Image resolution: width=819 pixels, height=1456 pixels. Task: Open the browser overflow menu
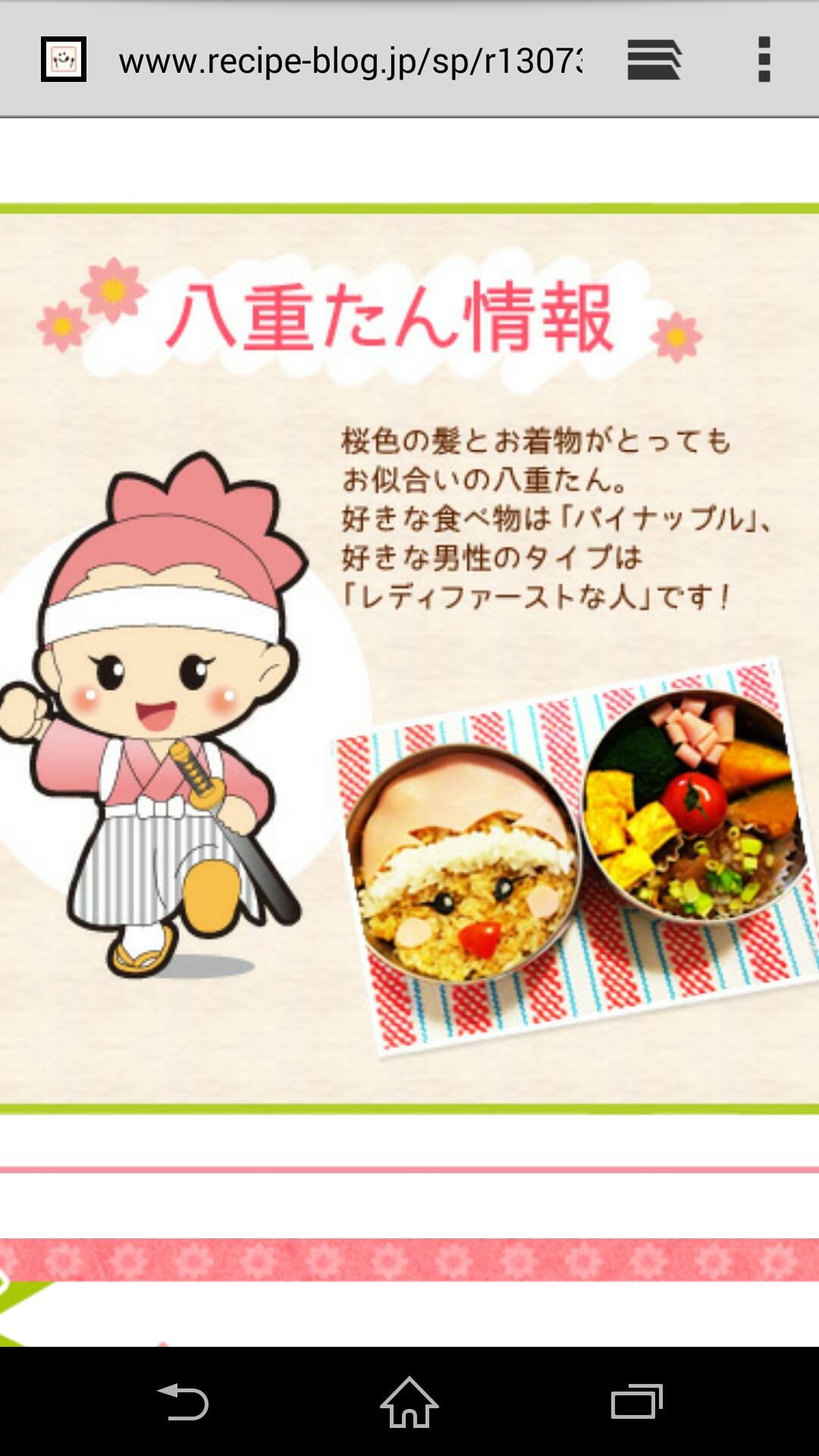click(x=764, y=60)
